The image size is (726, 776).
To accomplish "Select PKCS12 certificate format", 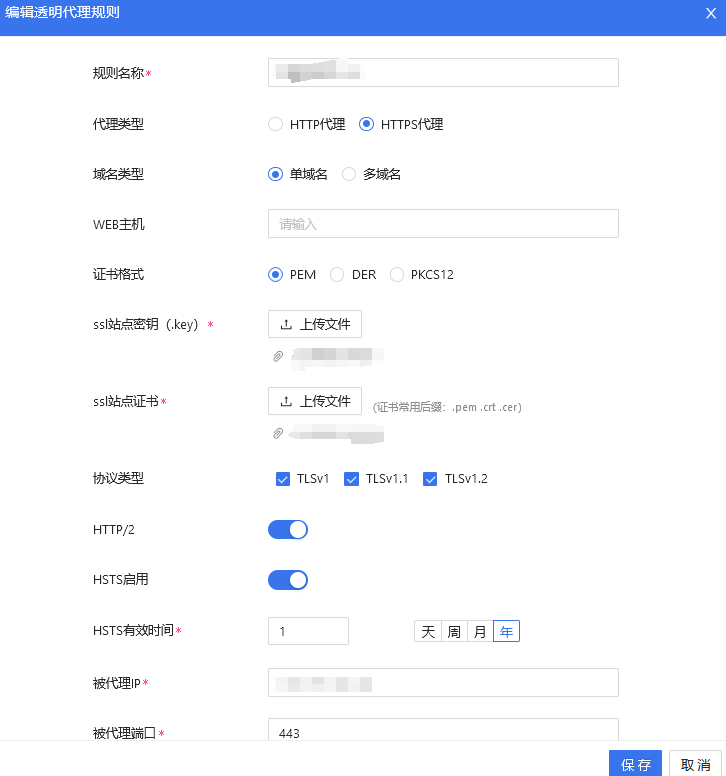I will click(397, 274).
